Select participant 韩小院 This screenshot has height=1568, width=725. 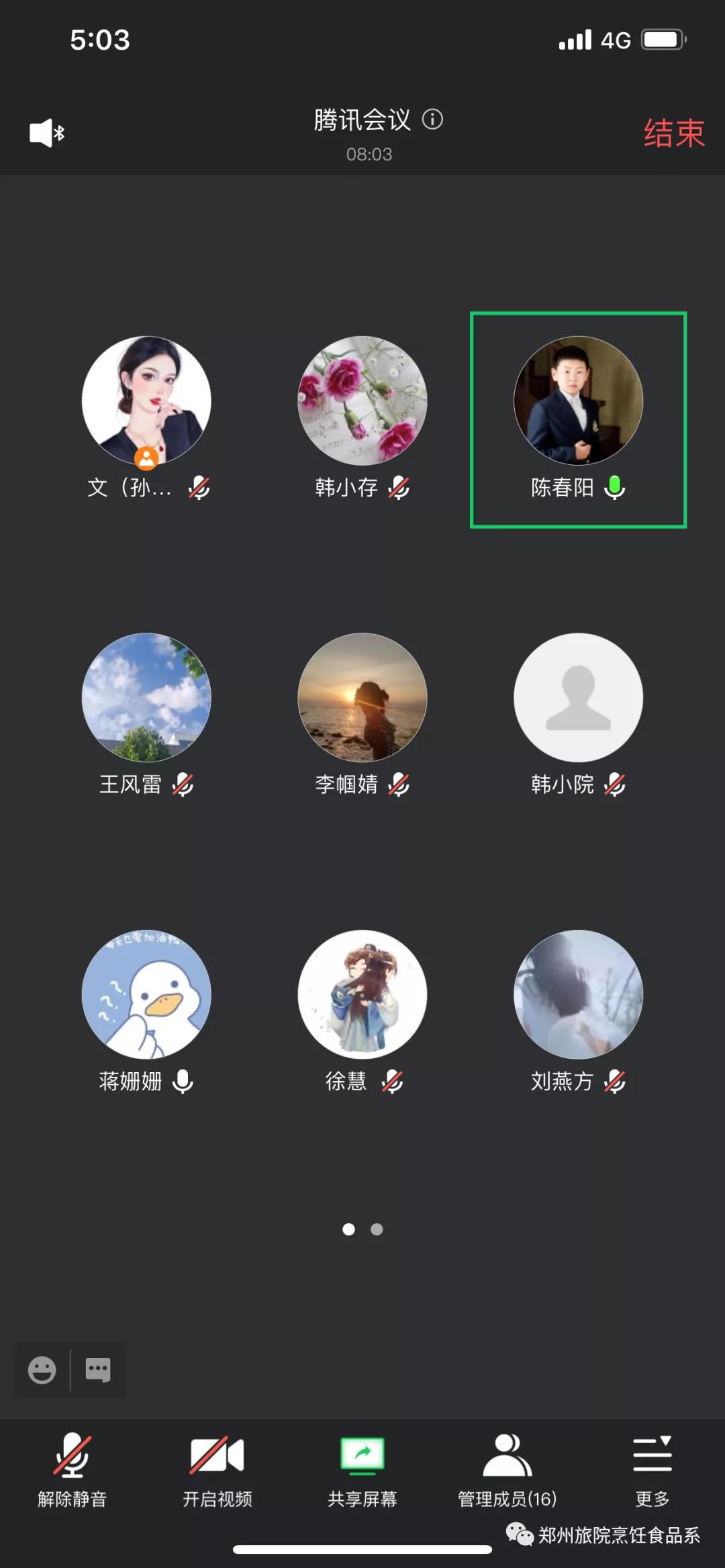(x=578, y=698)
